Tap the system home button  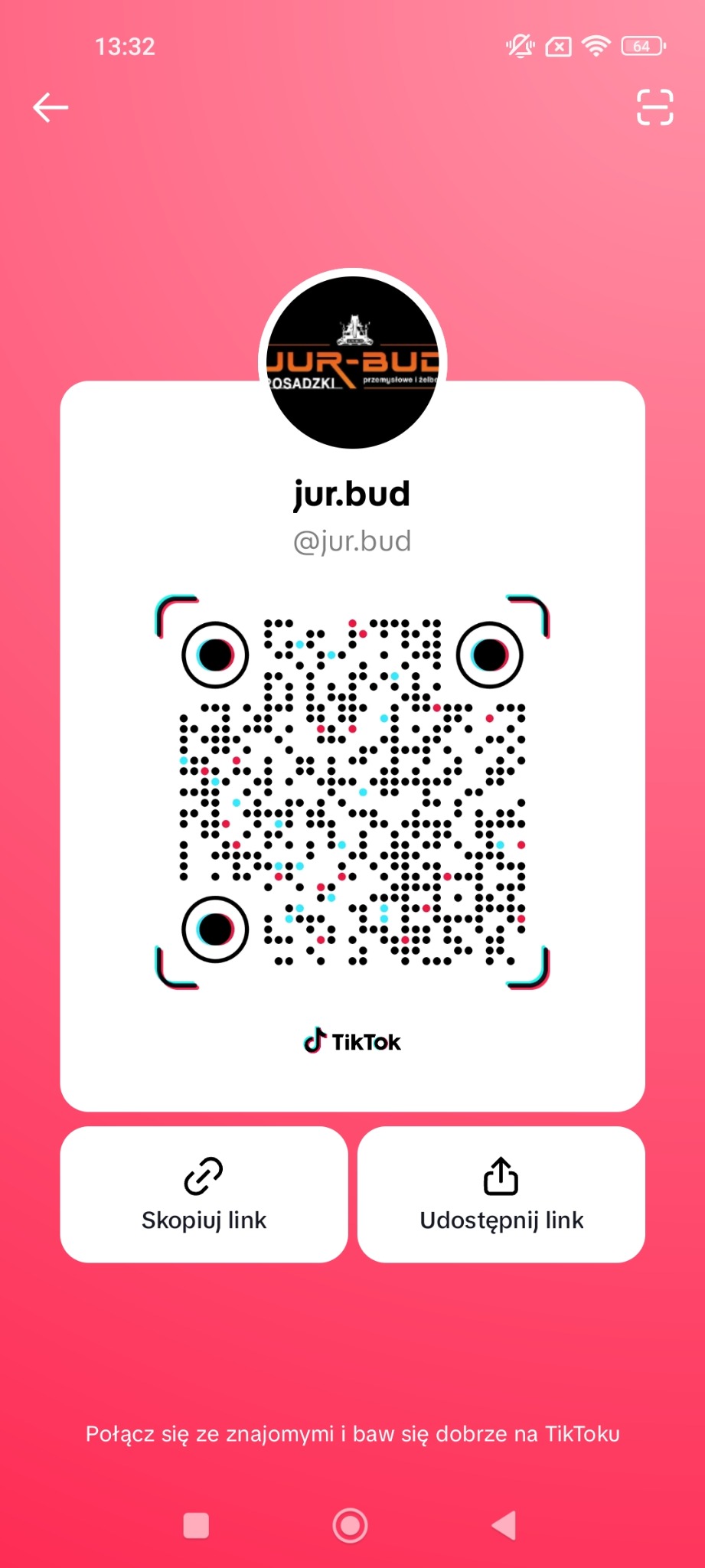coord(351,1525)
